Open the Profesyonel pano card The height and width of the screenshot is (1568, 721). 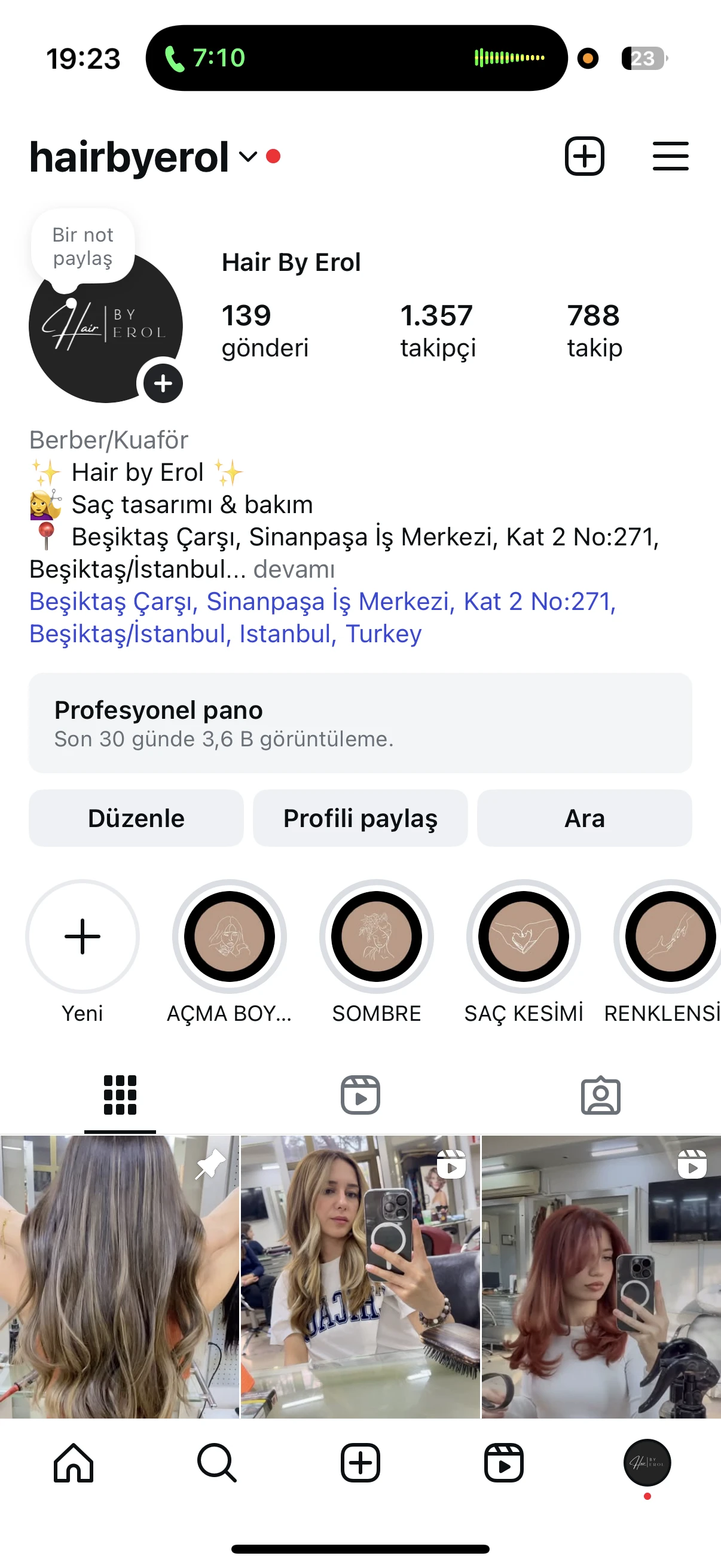coord(360,723)
